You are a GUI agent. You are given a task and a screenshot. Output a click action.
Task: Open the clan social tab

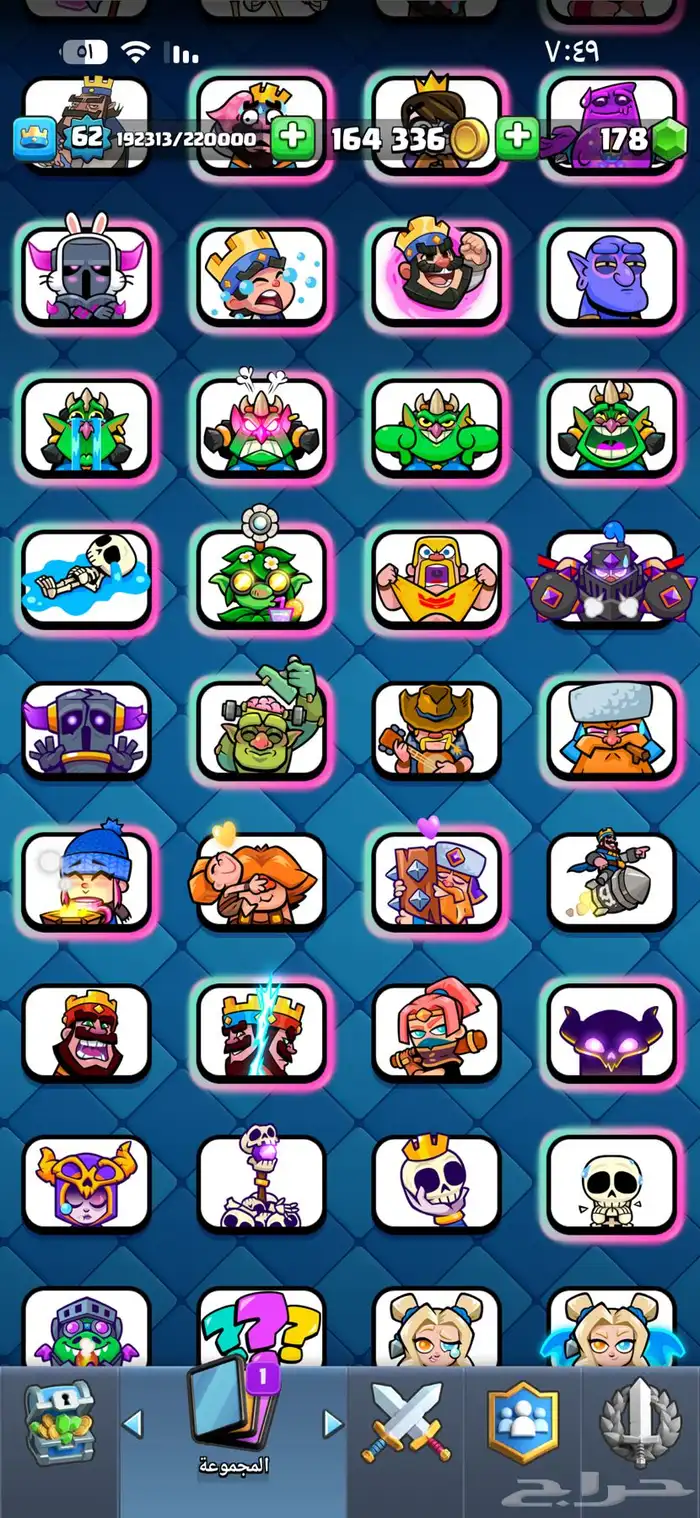pos(522,1421)
